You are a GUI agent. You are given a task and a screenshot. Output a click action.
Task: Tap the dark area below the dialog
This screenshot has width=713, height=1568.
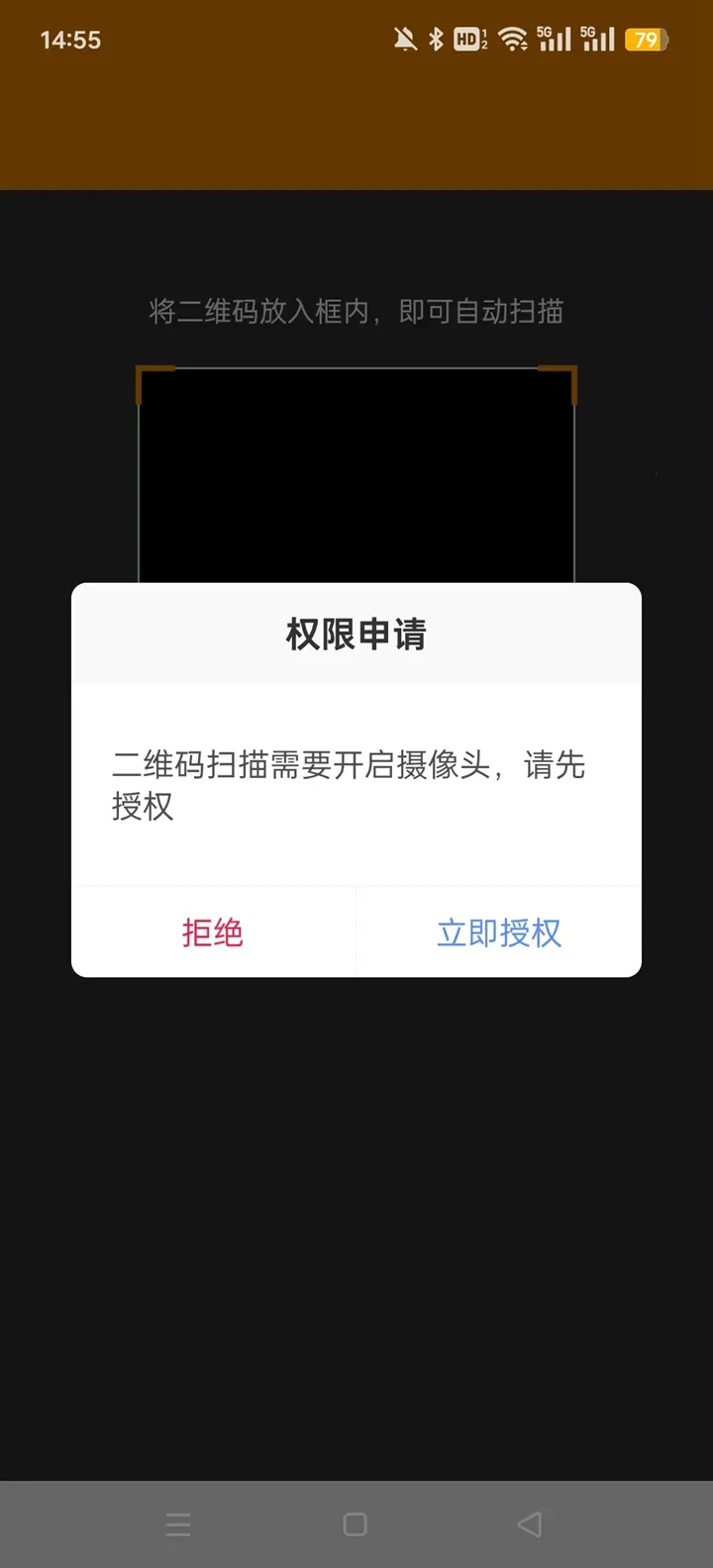point(356,1188)
